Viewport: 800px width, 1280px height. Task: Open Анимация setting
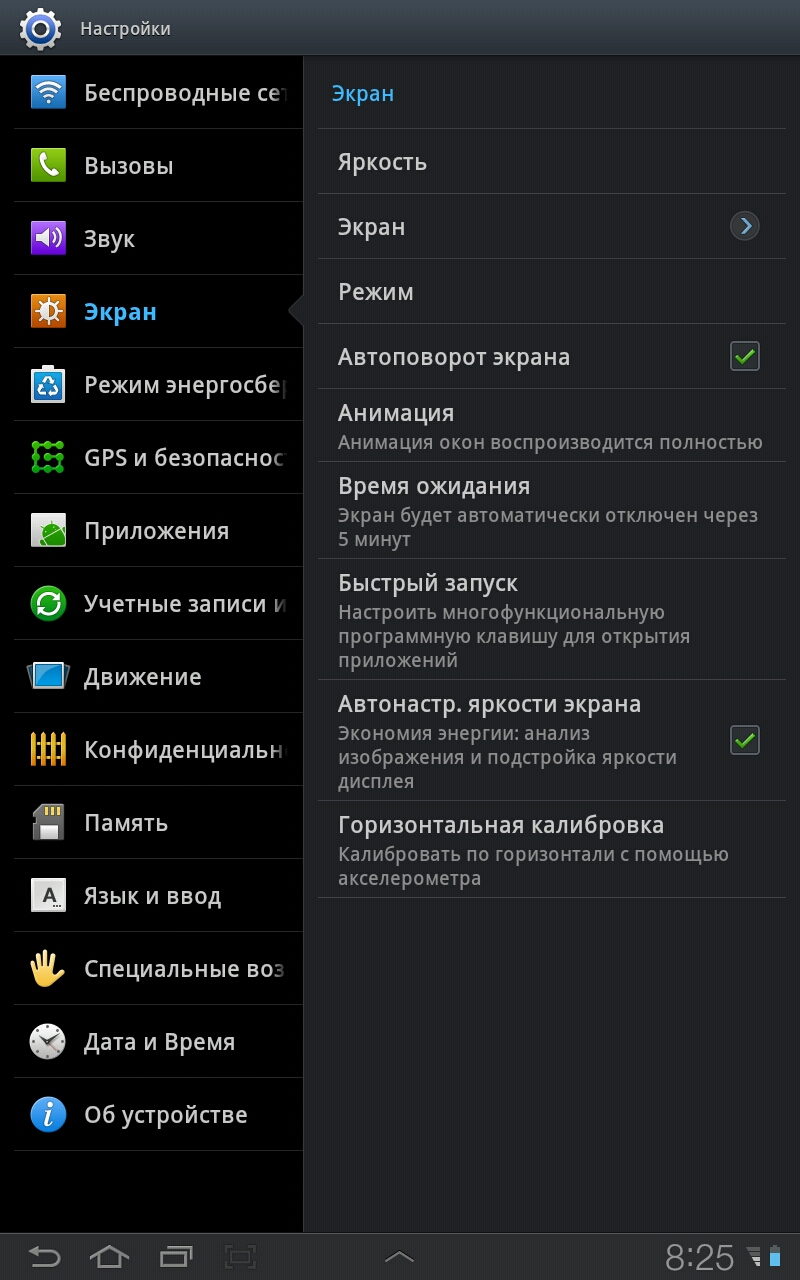click(x=551, y=426)
